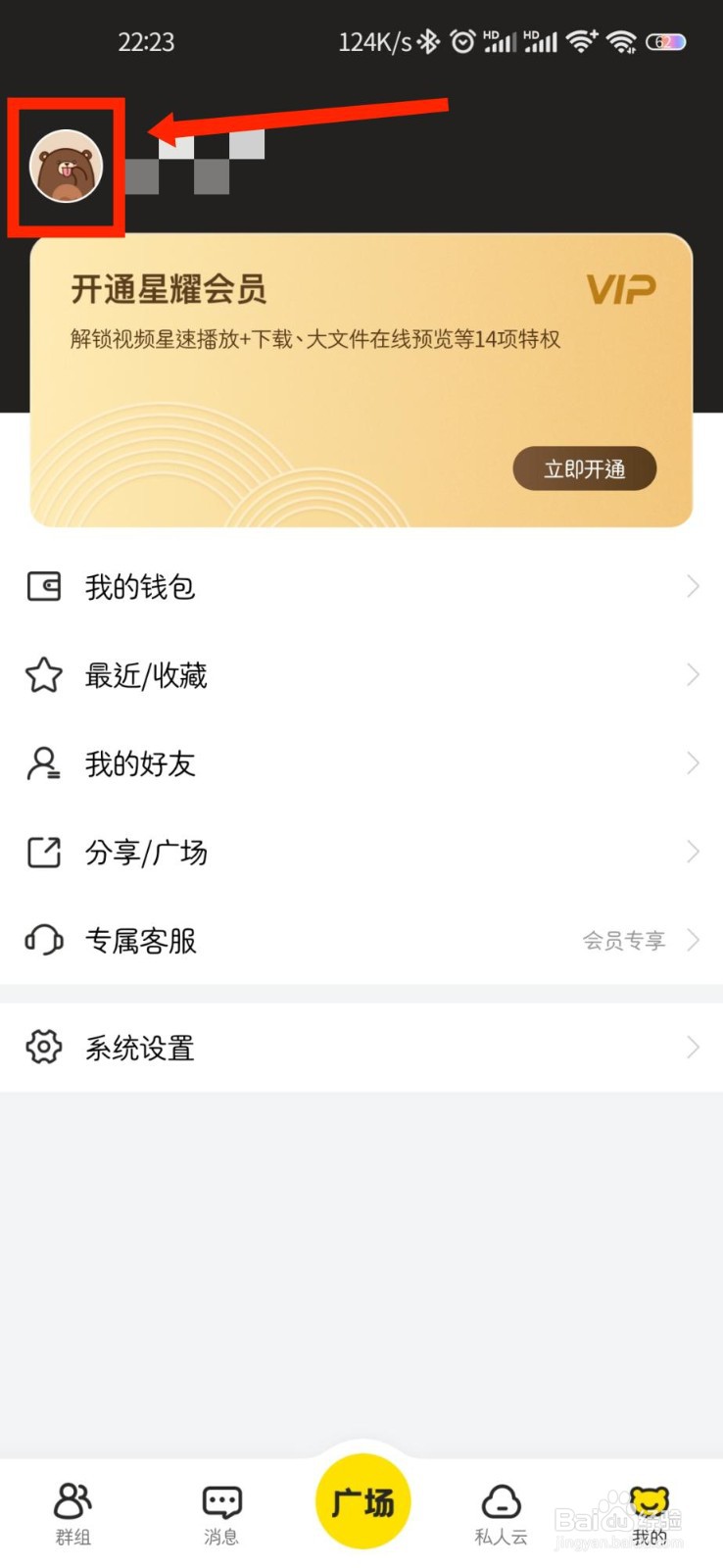Open the 开通星耀会员 VIP card
This screenshot has height=1568, width=723.
(361, 380)
